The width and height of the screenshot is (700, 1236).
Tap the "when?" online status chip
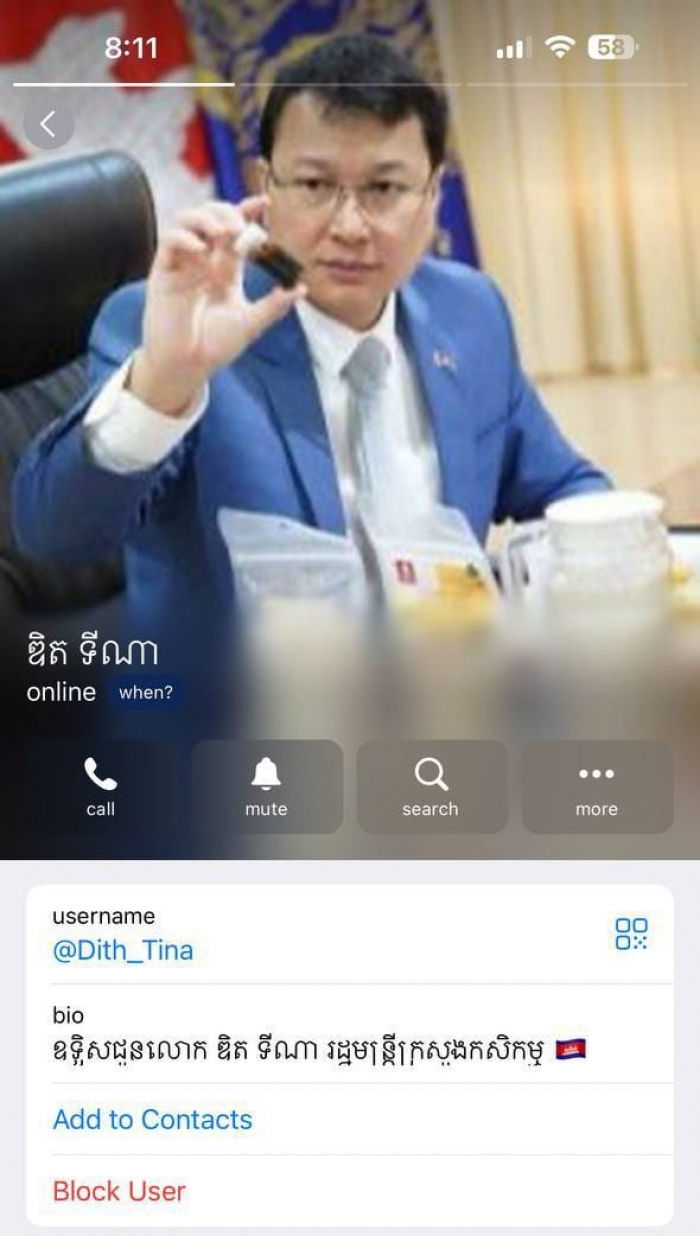coord(146,692)
